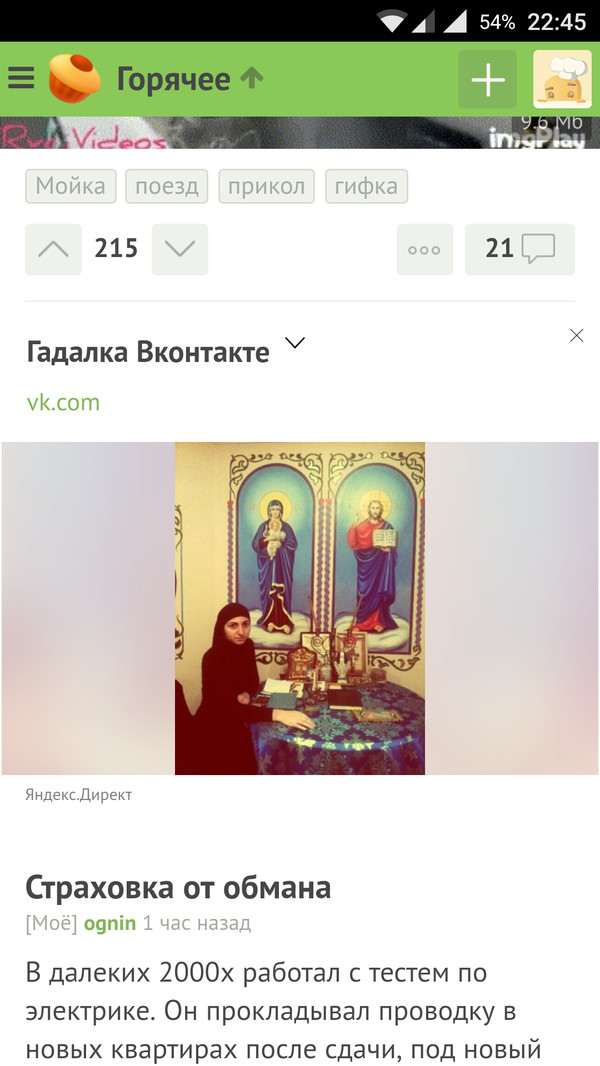Expand the Гадалка Вконтакте ad chevron

pyautogui.click(x=294, y=343)
